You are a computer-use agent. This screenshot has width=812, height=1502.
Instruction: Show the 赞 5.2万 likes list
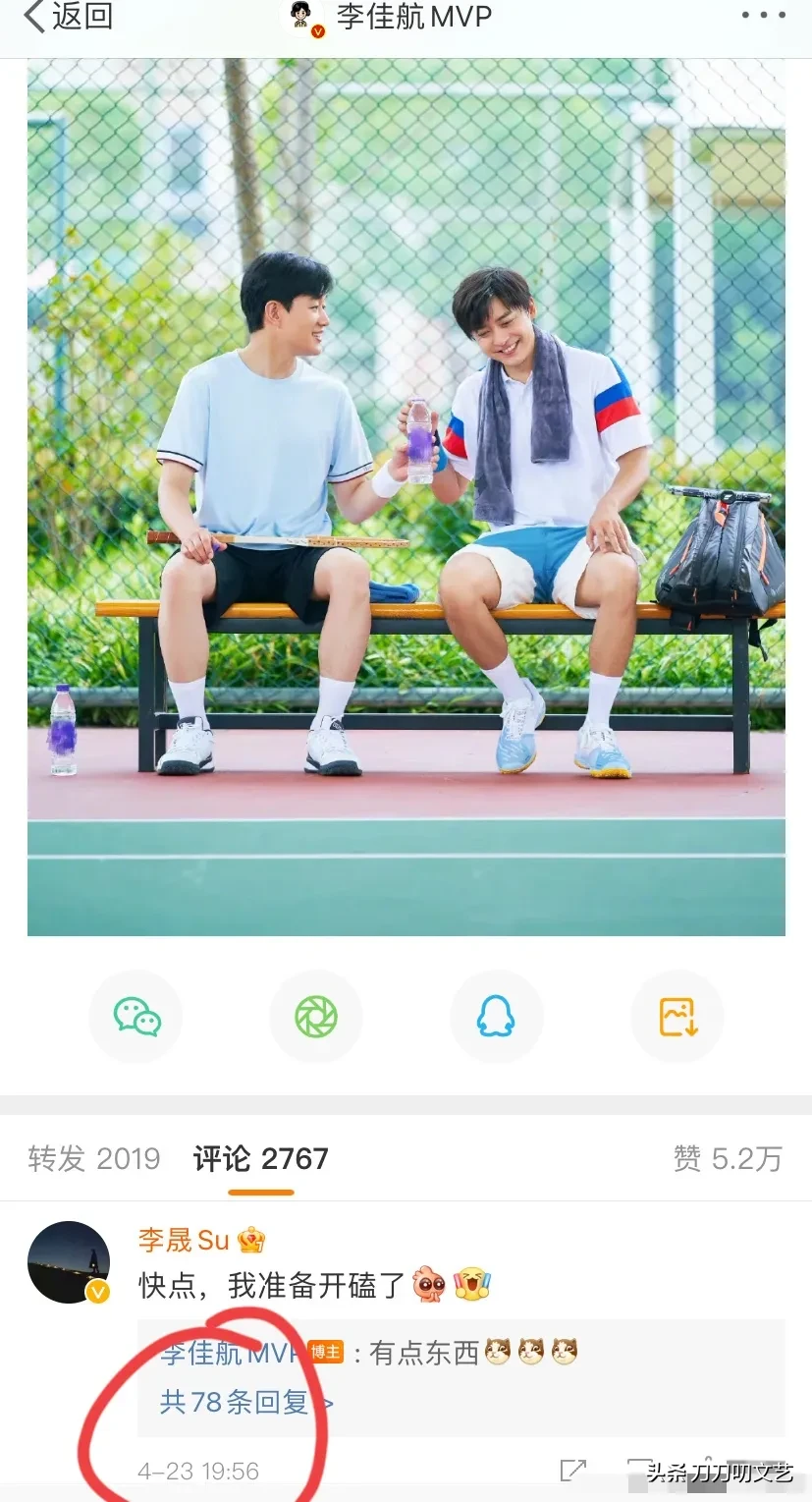[728, 1159]
